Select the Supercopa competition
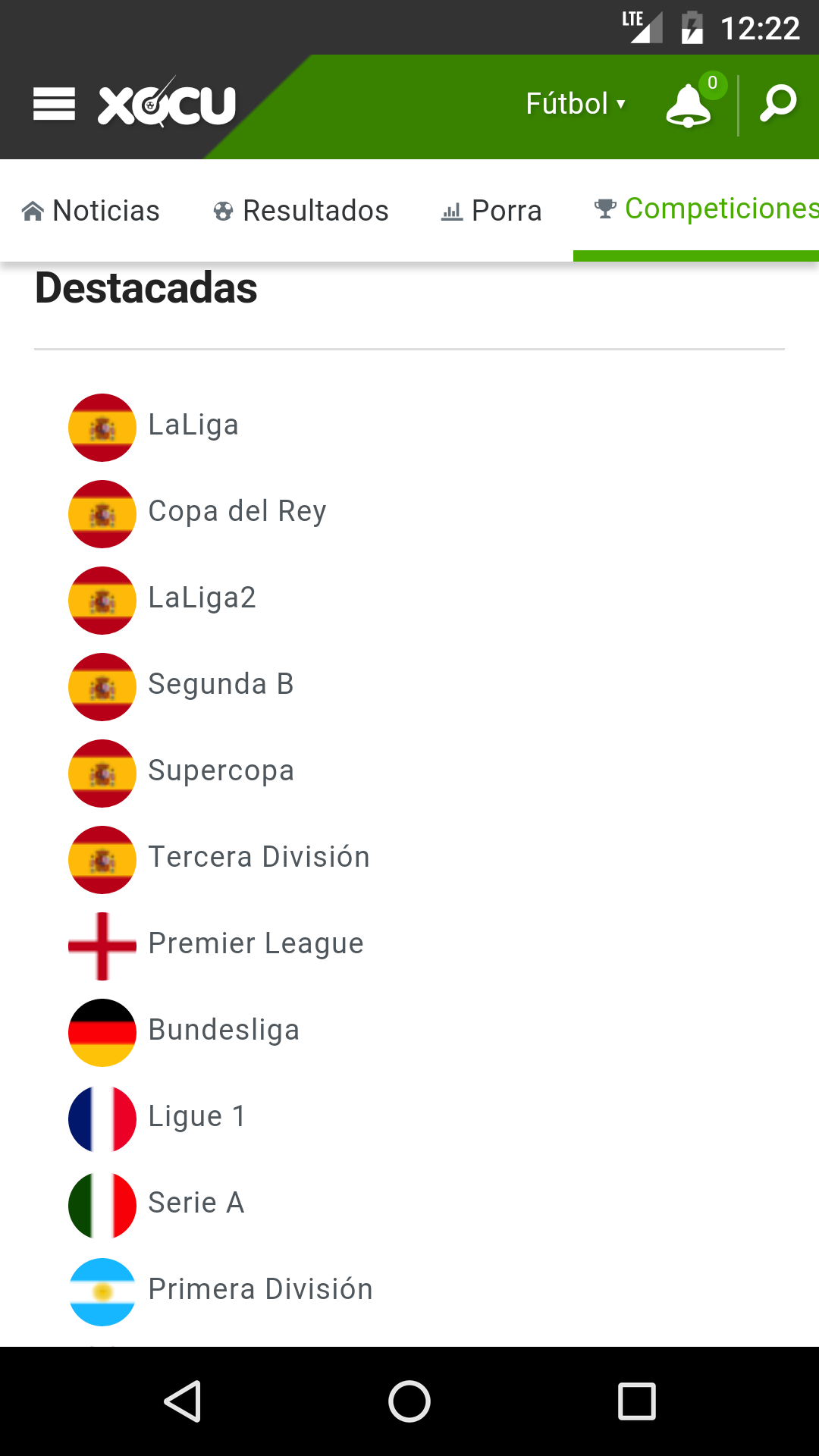Viewport: 819px width, 1456px height. click(221, 770)
